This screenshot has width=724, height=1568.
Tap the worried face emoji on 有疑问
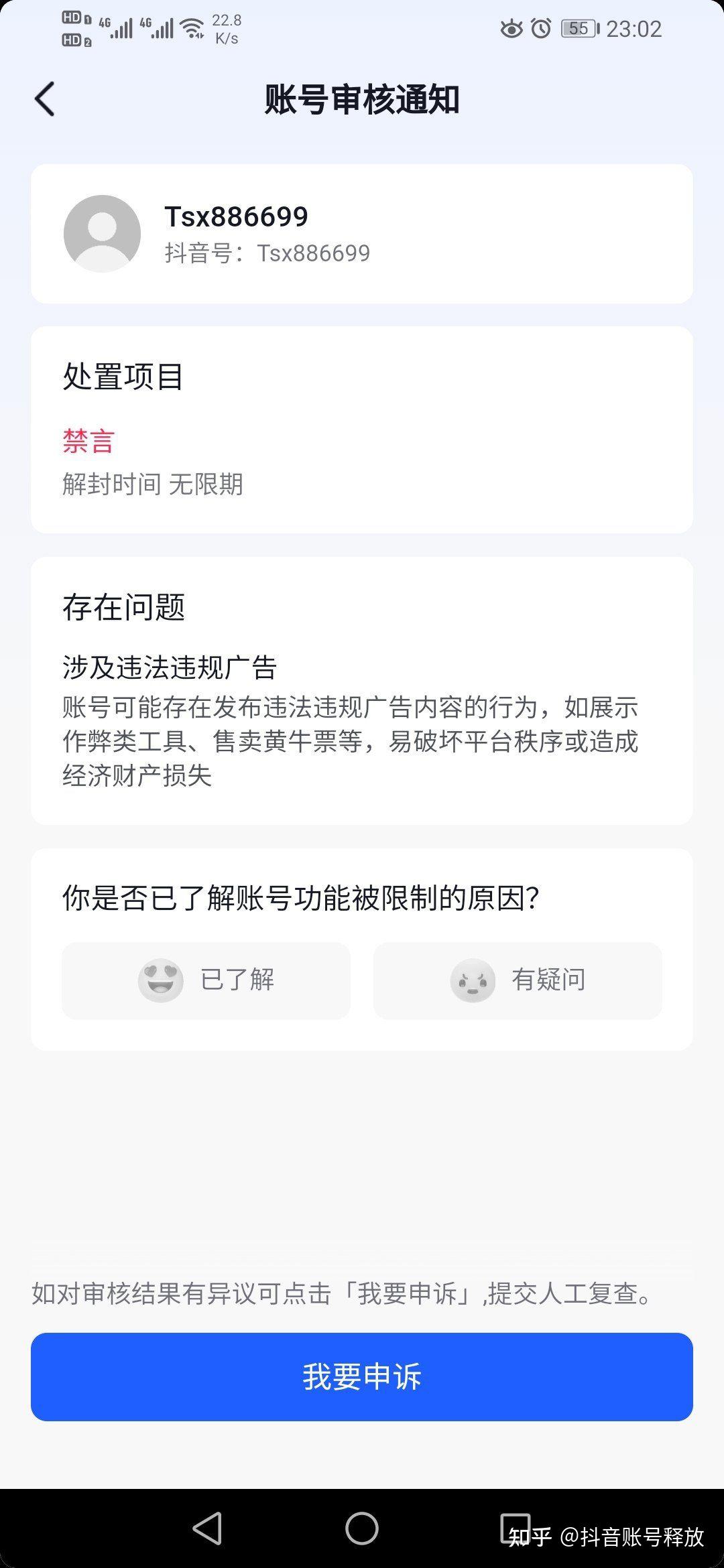point(473,980)
